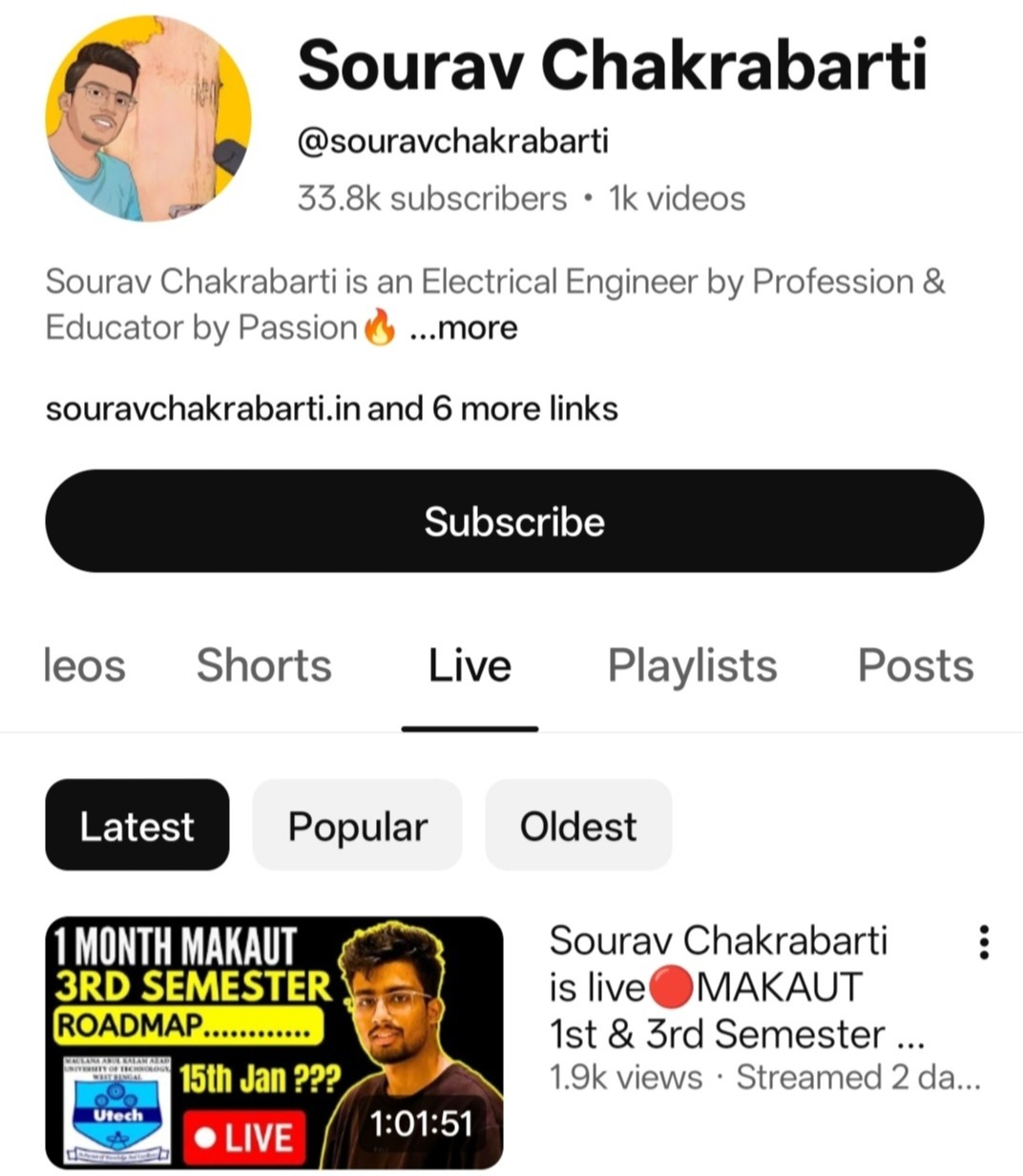
Task: Expand channel description with ...more
Action: point(464,328)
